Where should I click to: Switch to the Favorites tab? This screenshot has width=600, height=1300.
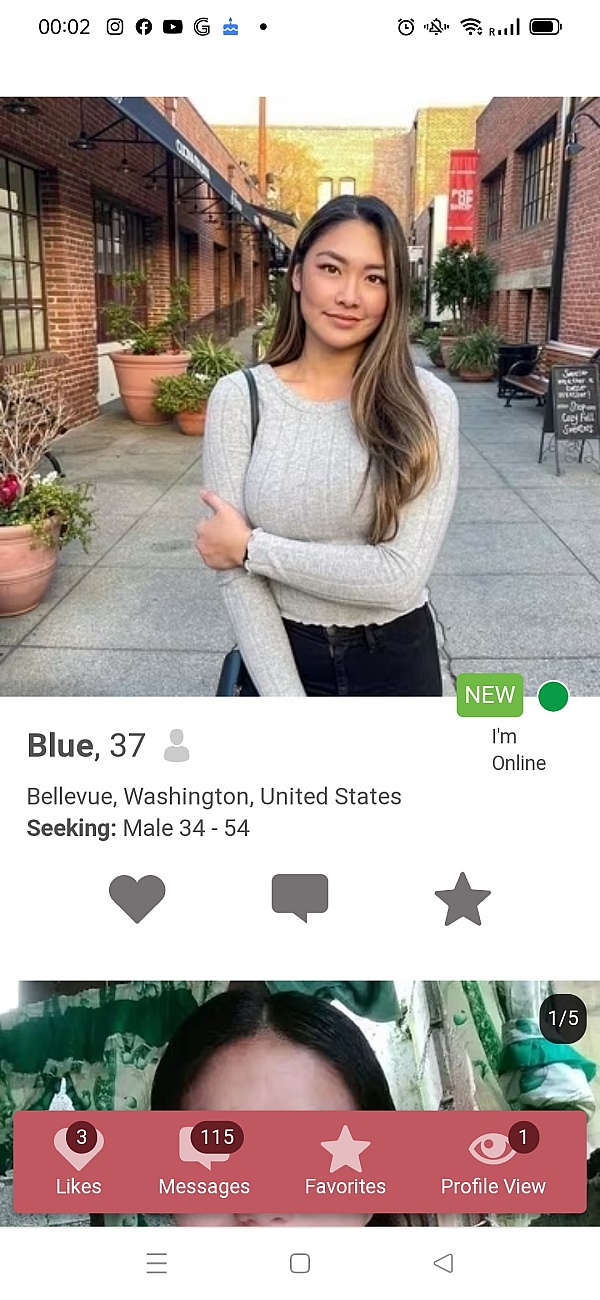(x=345, y=1163)
